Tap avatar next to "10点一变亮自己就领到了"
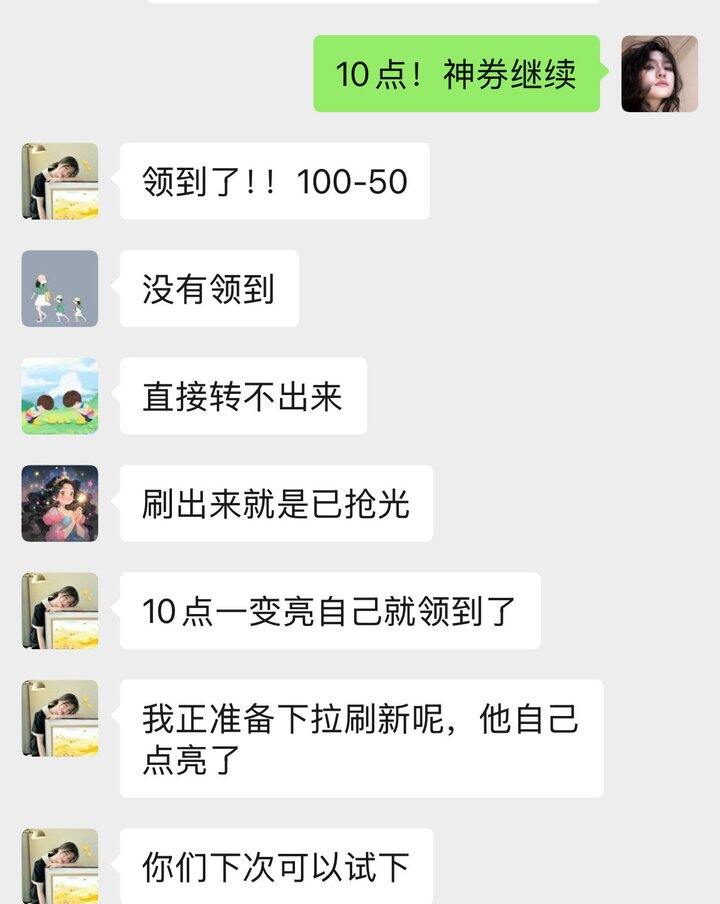The image size is (720, 904). point(60,610)
